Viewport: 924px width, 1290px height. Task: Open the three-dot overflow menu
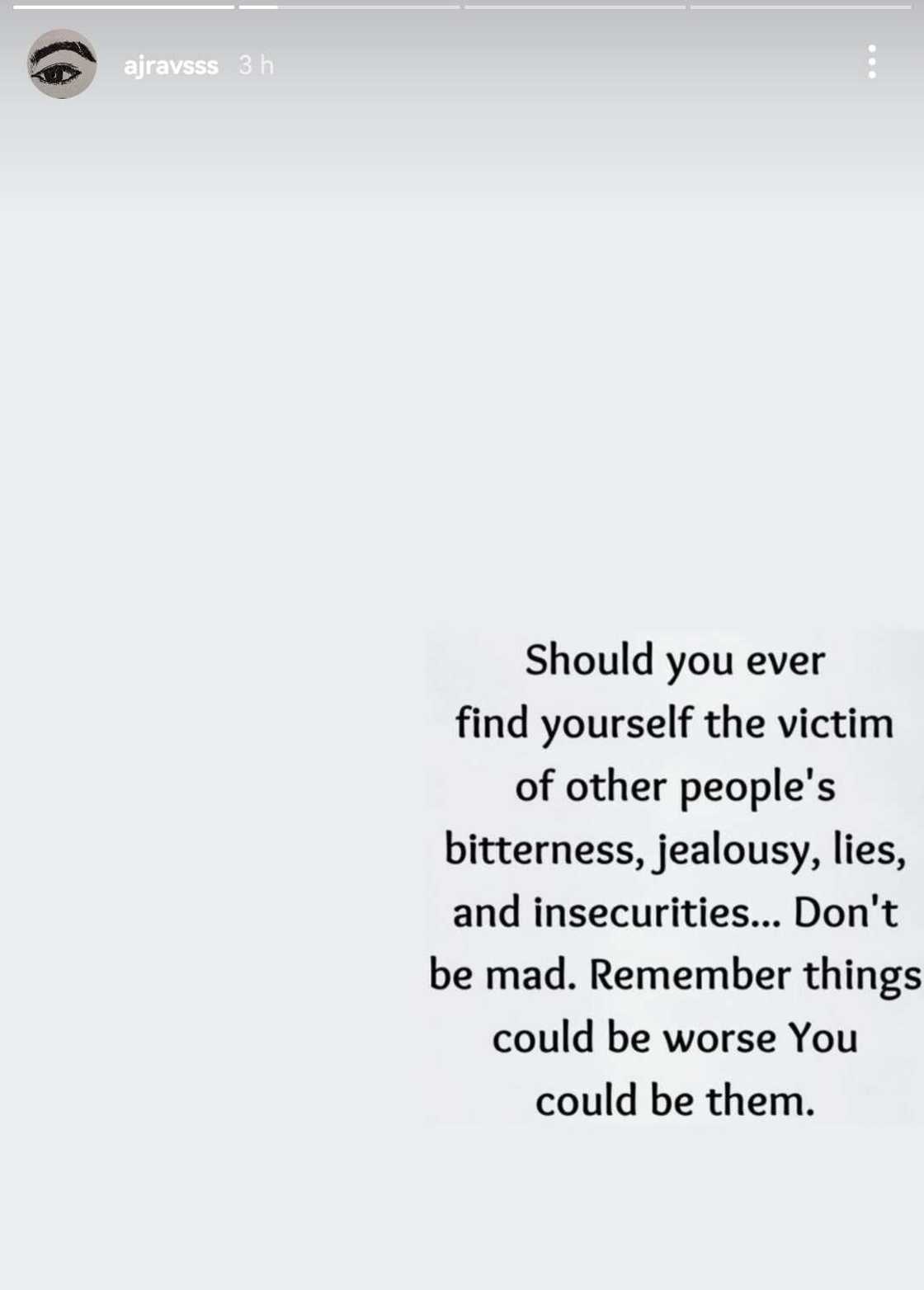click(871, 63)
